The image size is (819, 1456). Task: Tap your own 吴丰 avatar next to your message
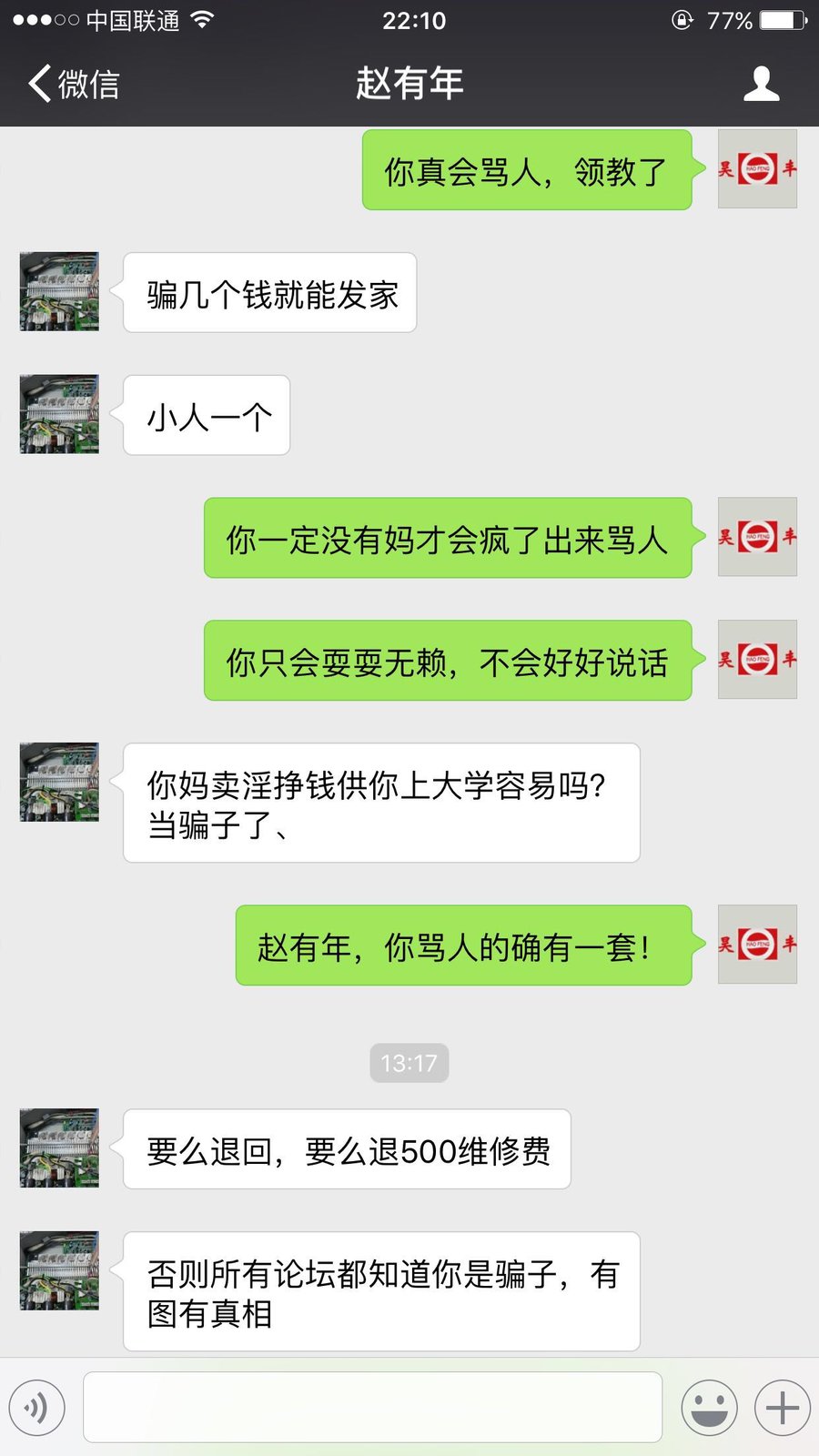757,169
